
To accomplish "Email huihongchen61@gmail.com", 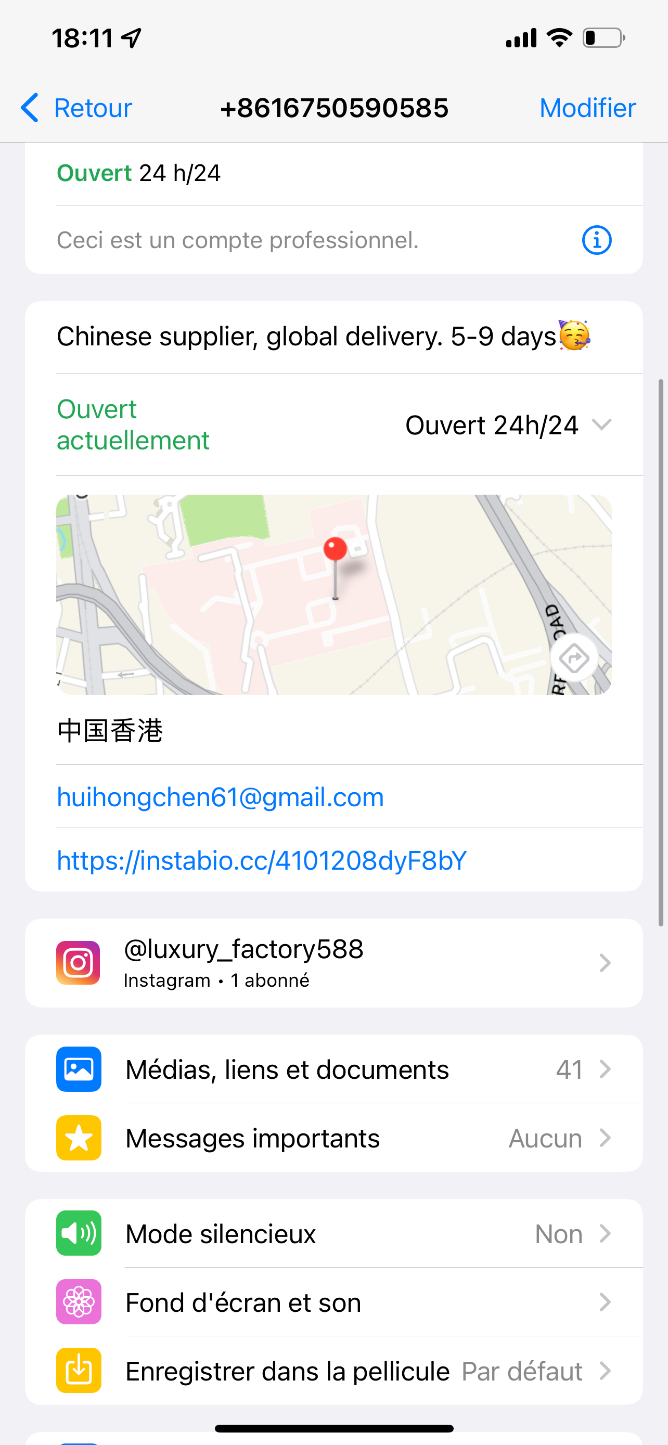I will (220, 797).
